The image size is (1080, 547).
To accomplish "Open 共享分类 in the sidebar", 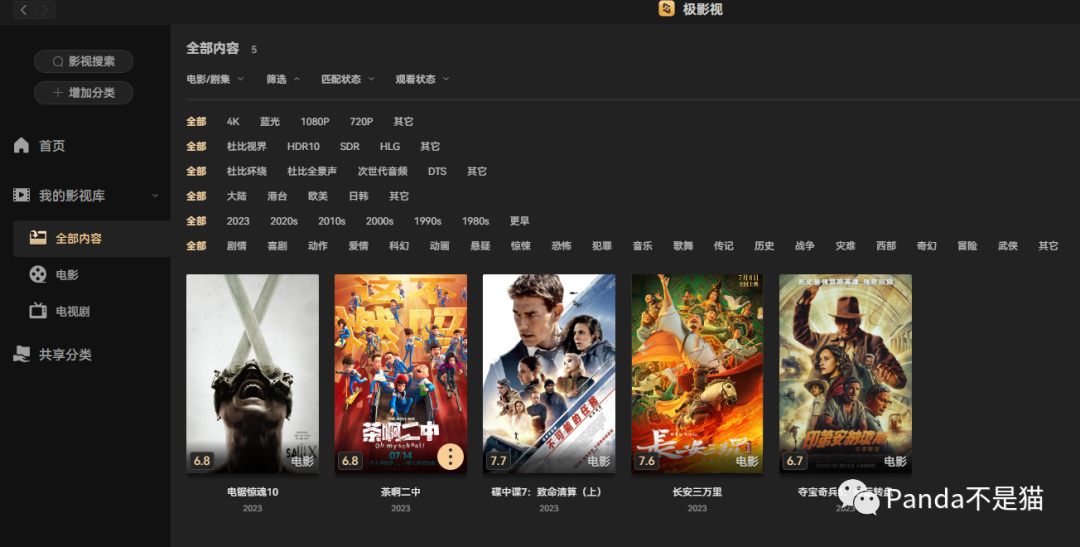I will pyautogui.click(x=65, y=354).
